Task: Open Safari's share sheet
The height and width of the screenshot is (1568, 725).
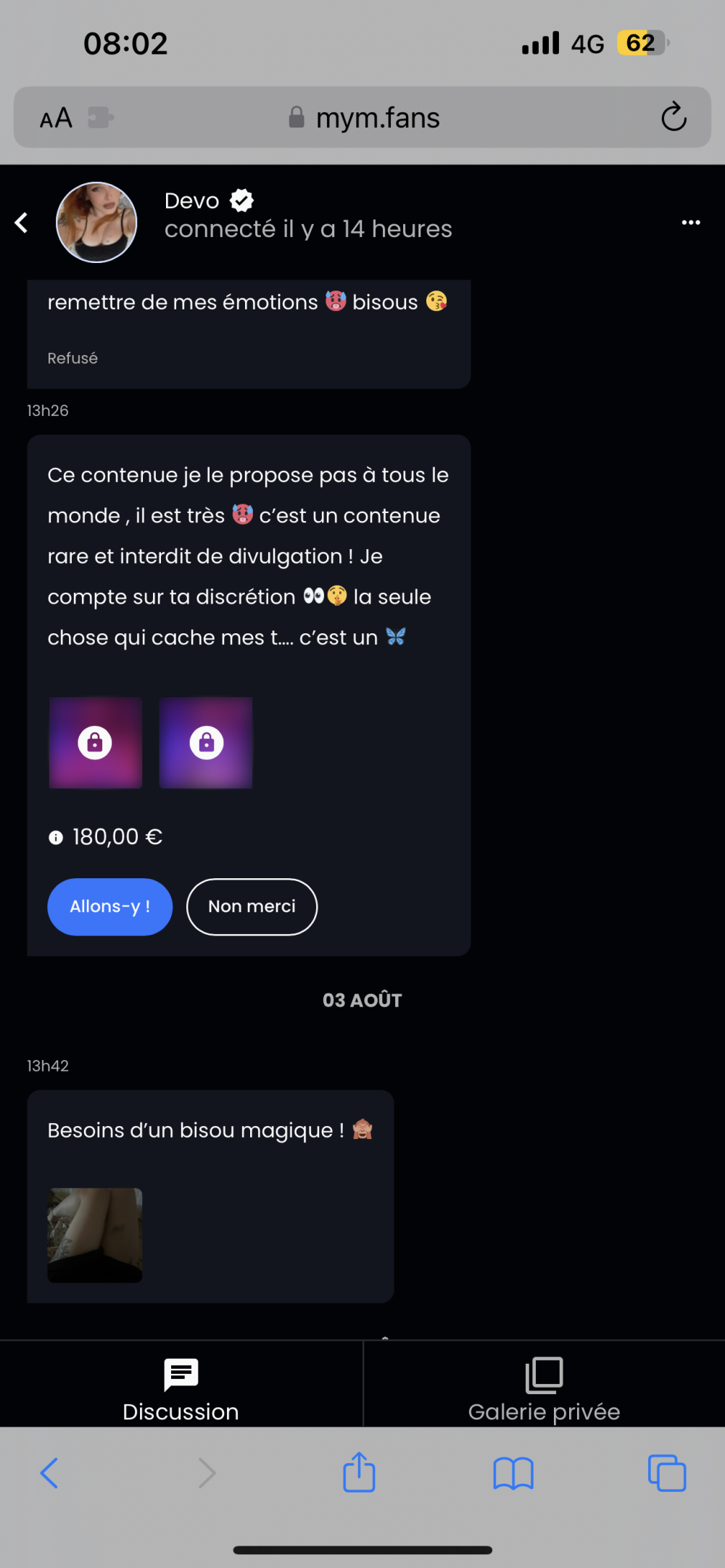Action: 359,1472
